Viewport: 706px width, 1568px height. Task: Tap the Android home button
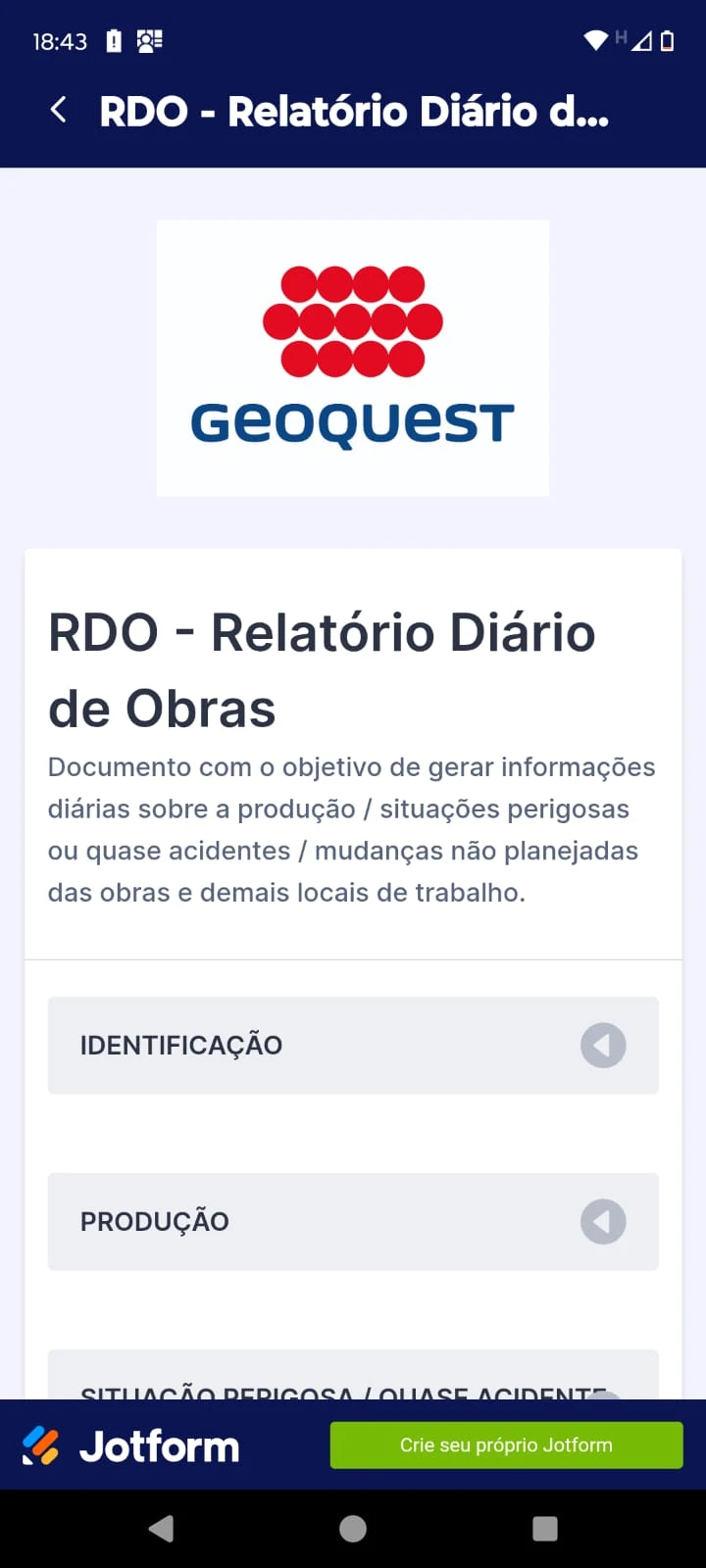click(x=353, y=1528)
